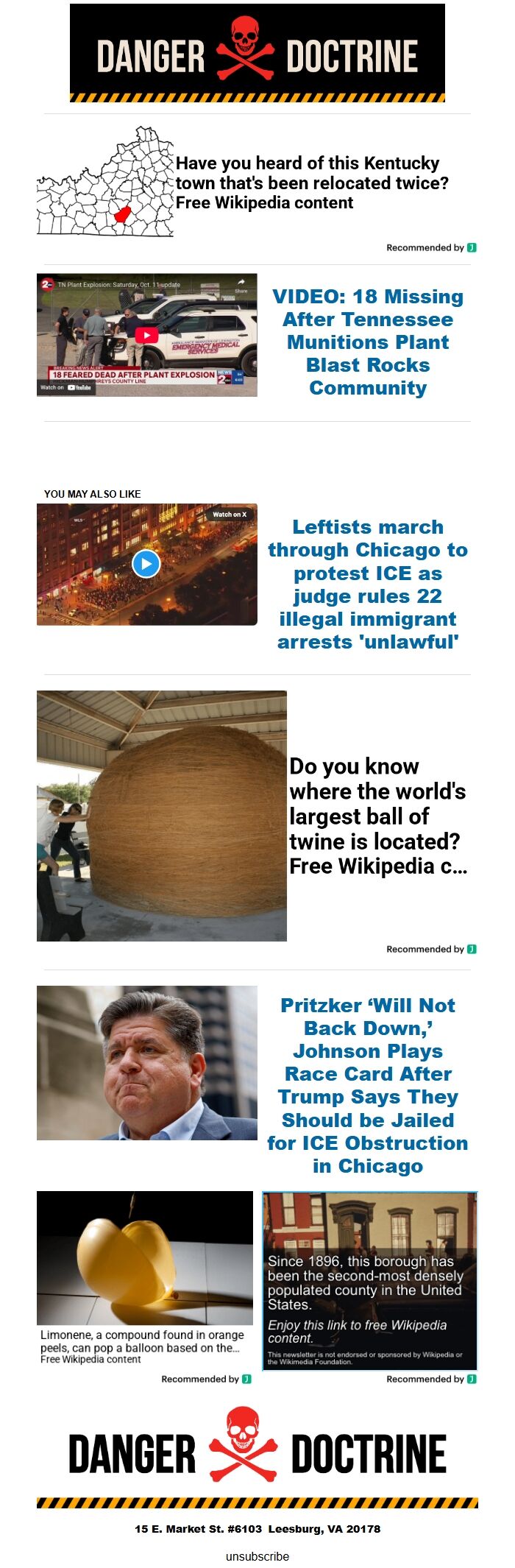515x1568 pixels.
Task: Open the limonene balloon Wikipedia card
Action: [145, 1278]
